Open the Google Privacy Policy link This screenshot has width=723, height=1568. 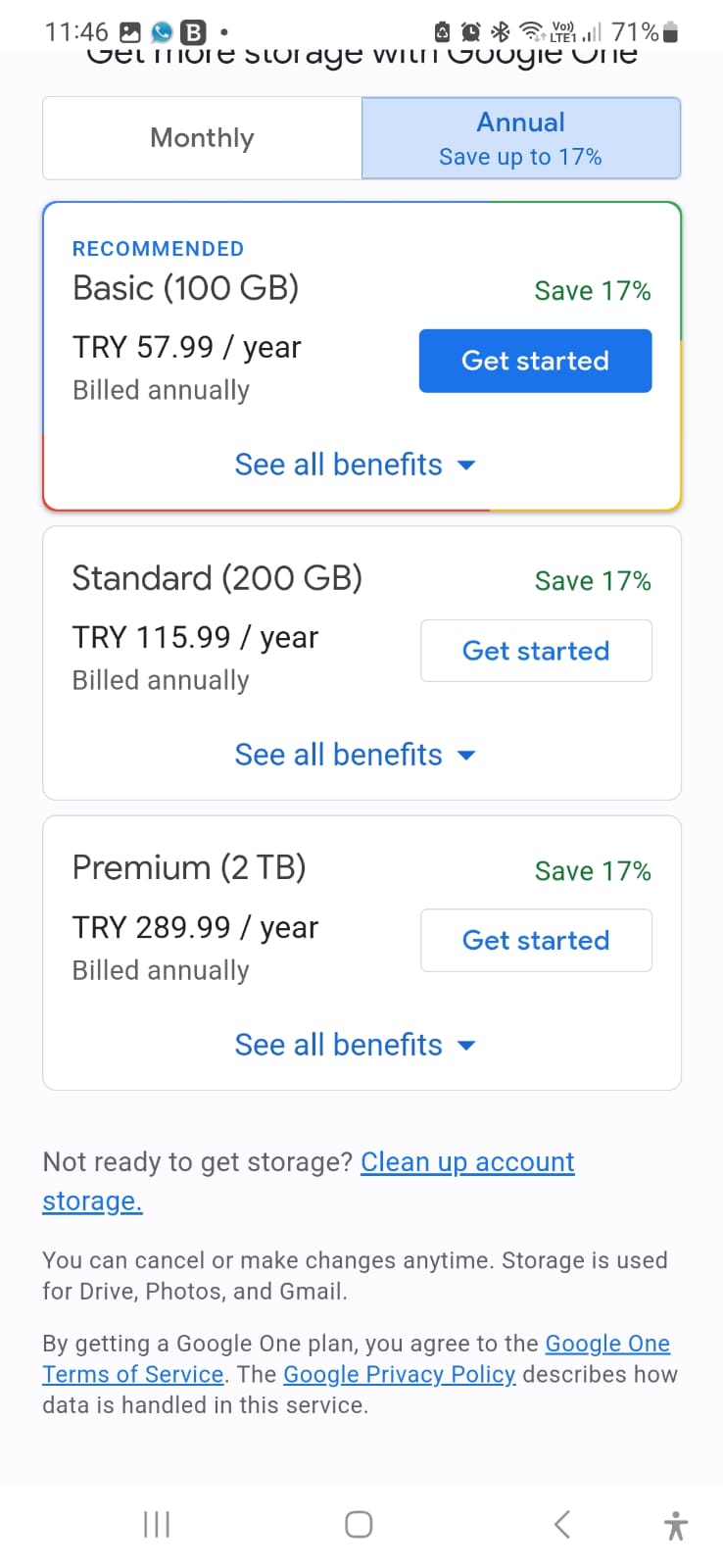click(x=399, y=1375)
